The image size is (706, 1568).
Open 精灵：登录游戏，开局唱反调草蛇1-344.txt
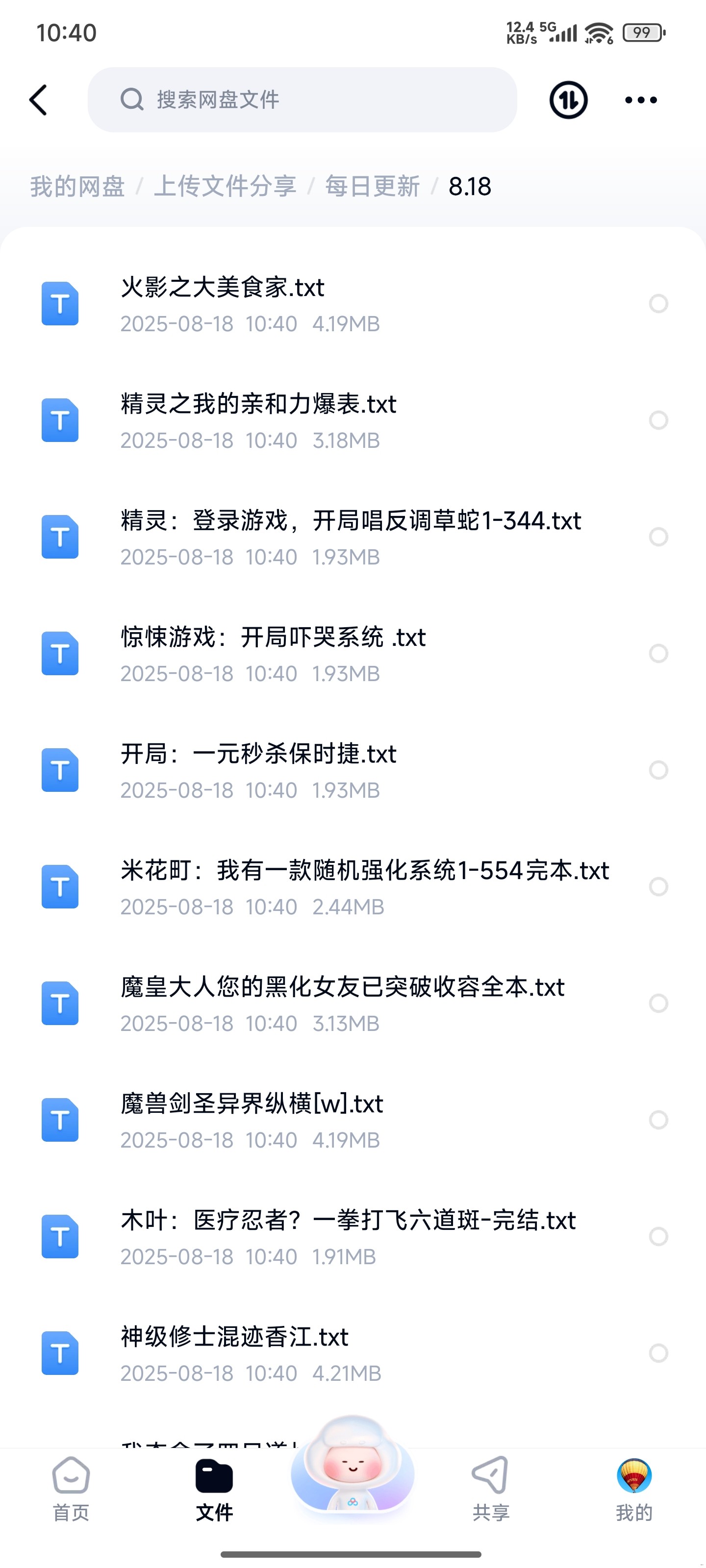click(350, 521)
